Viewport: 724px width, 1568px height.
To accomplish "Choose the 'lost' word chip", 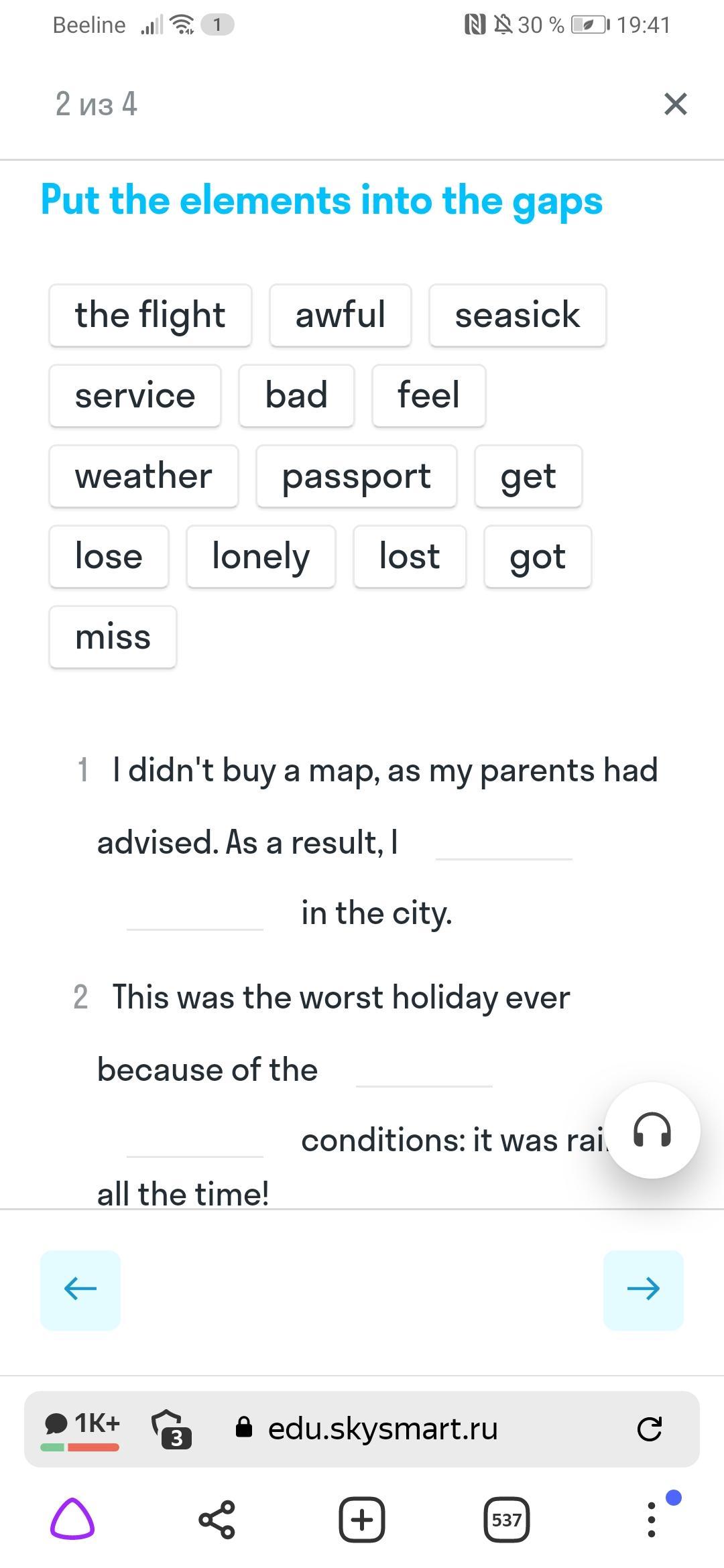I will [410, 556].
